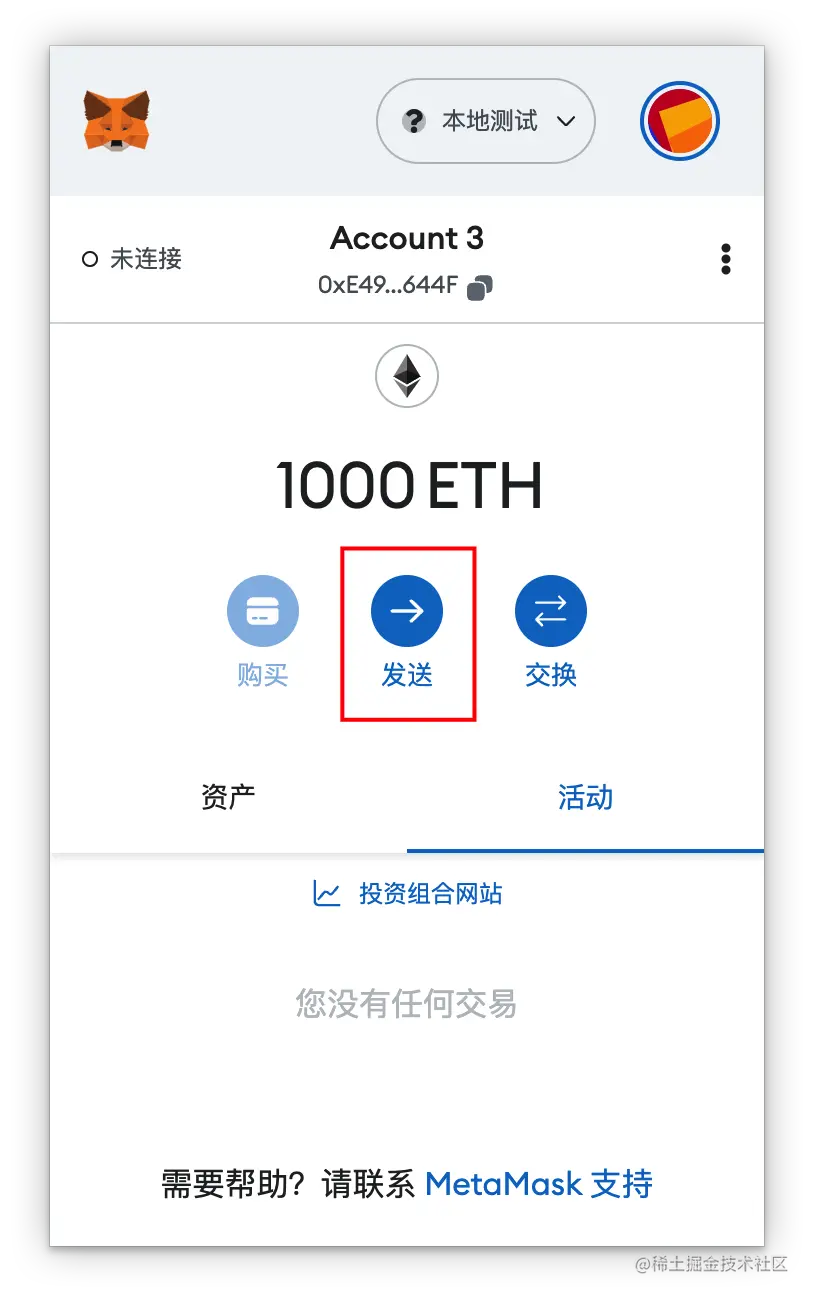Tap the 未连接 connection status

(x=133, y=259)
